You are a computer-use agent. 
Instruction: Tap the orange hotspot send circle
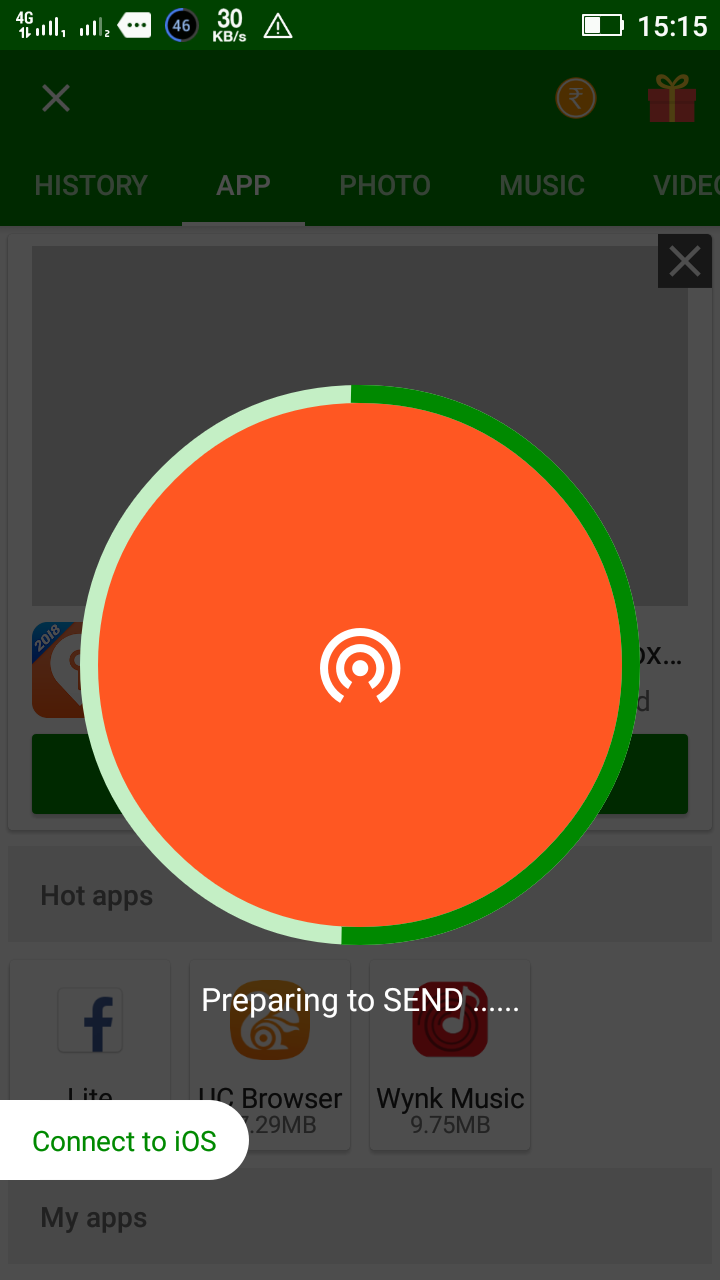pyautogui.click(x=360, y=665)
